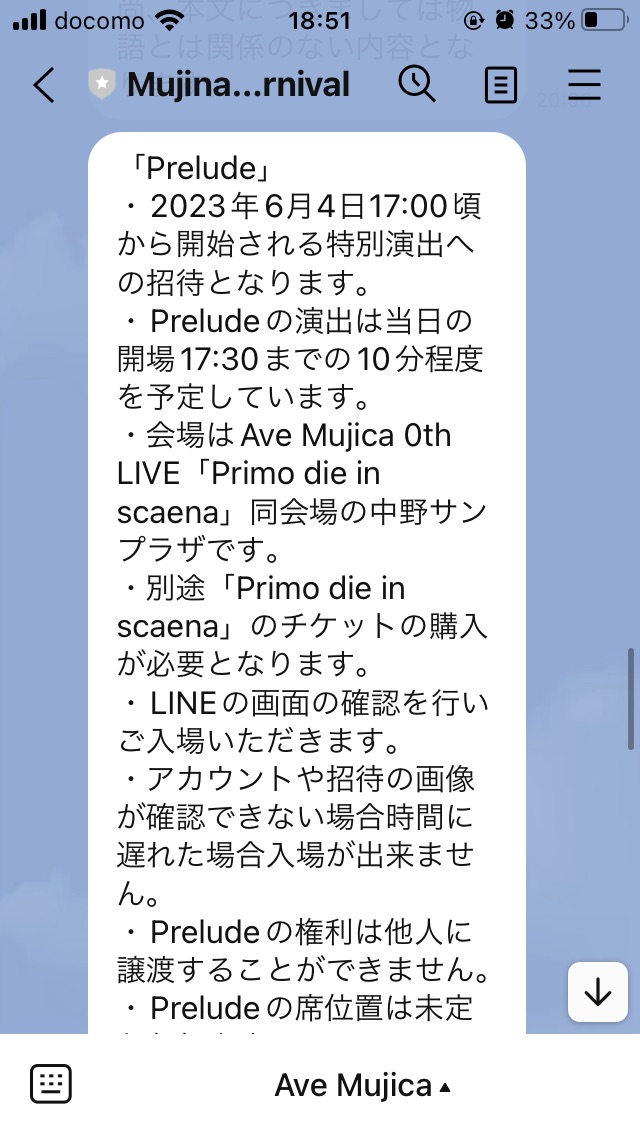Open the chat hamburger menu
640x1136 pixels.
click(583, 86)
